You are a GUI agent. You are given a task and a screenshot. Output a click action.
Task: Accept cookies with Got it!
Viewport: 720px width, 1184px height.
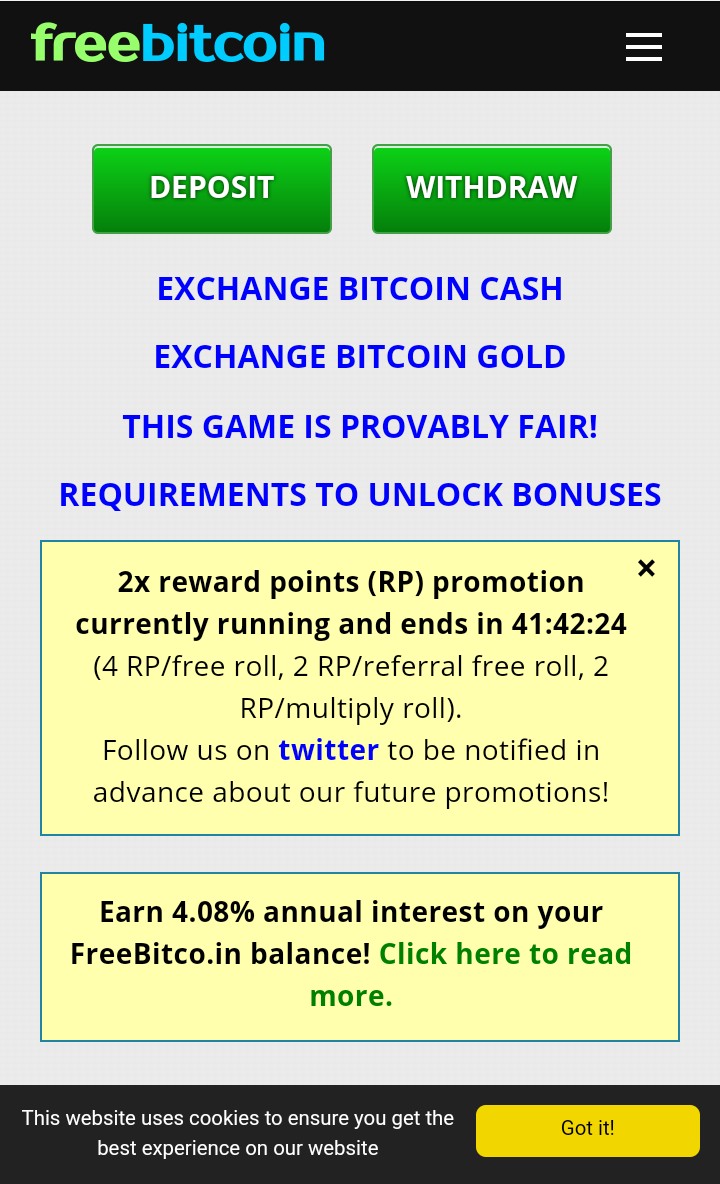tap(588, 1129)
